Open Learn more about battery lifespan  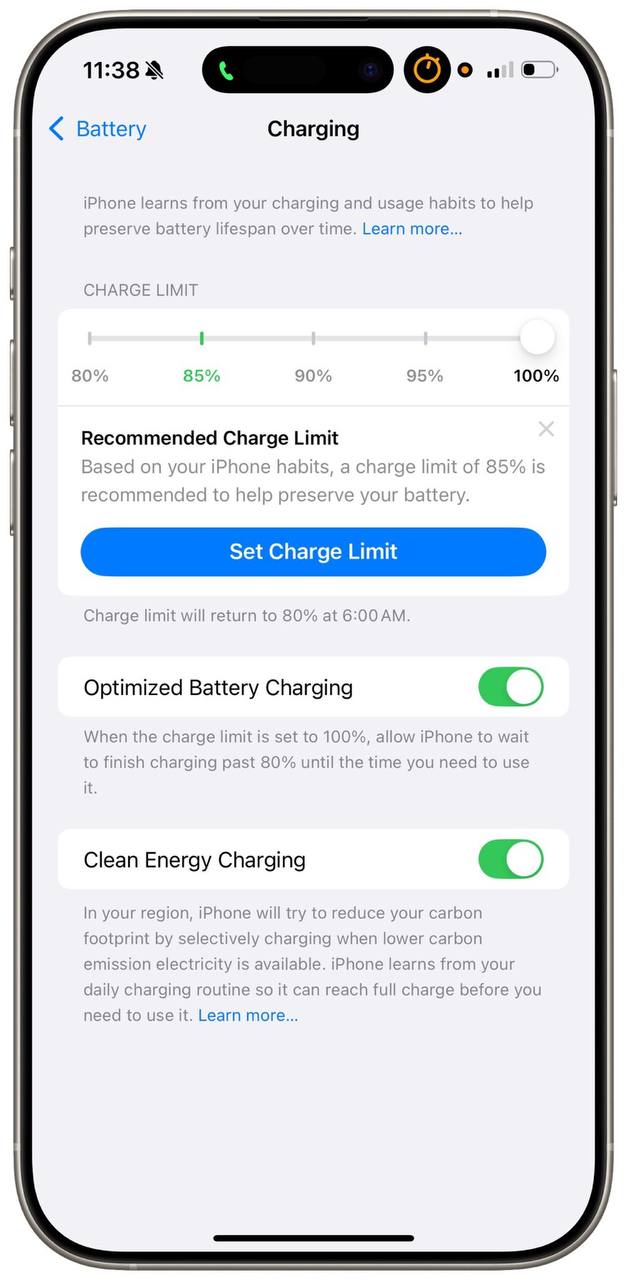click(412, 229)
